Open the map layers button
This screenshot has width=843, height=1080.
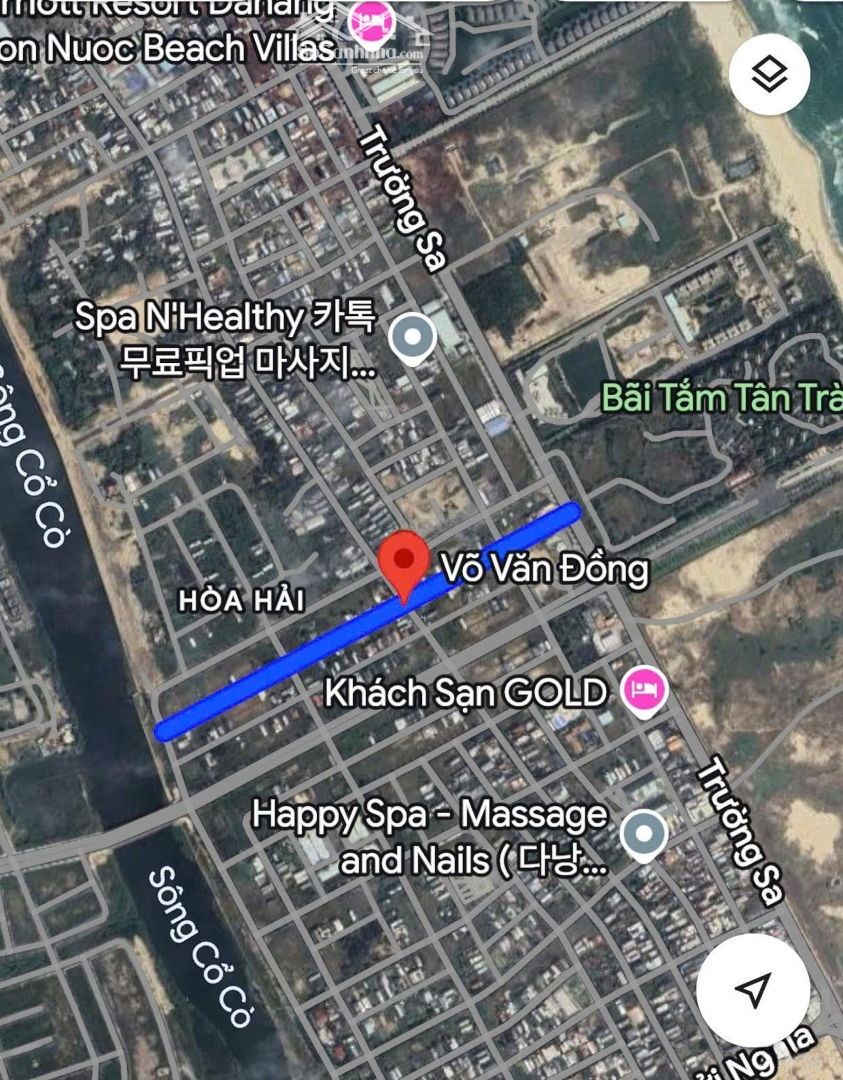click(x=769, y=74)
